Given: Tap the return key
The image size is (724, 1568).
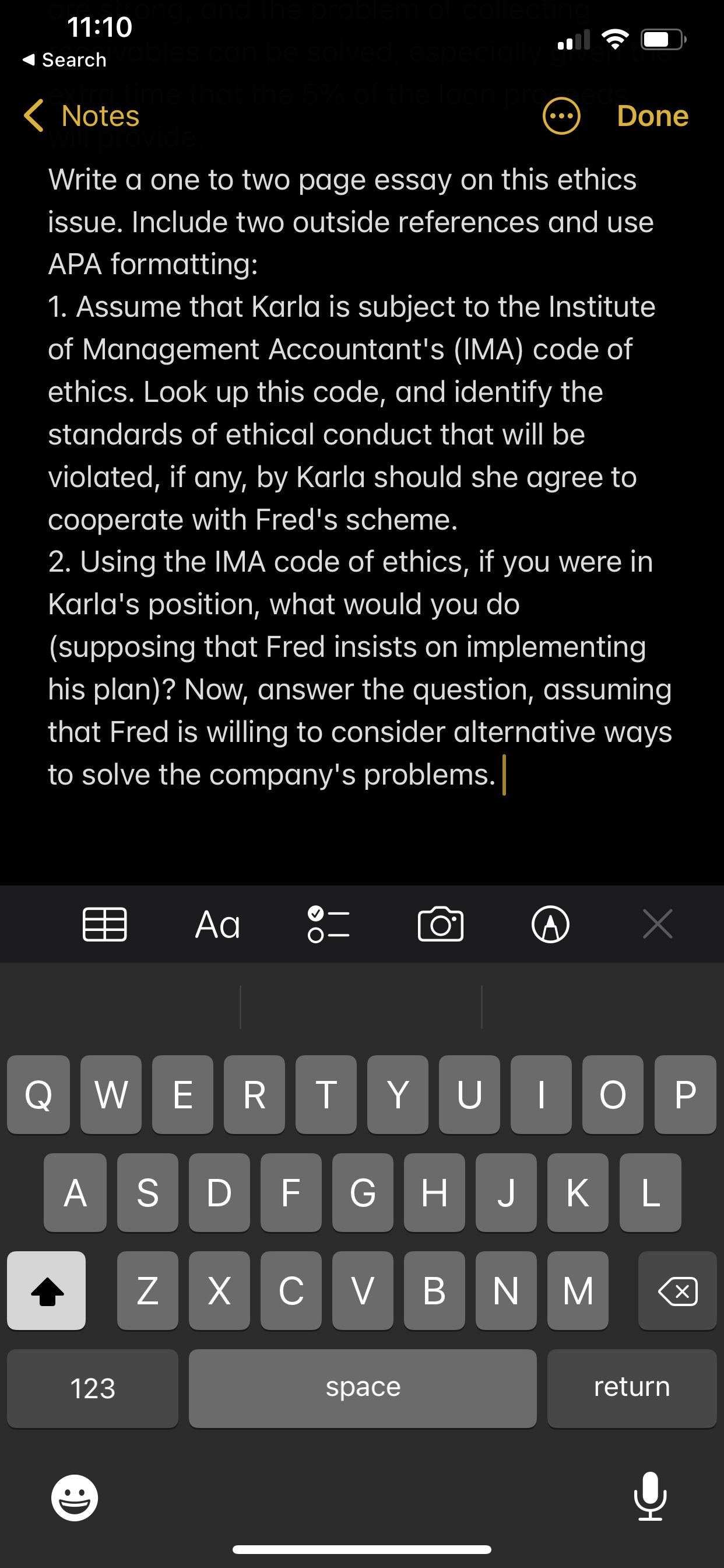Looking at the screenshot, I should click(631, 1388).
